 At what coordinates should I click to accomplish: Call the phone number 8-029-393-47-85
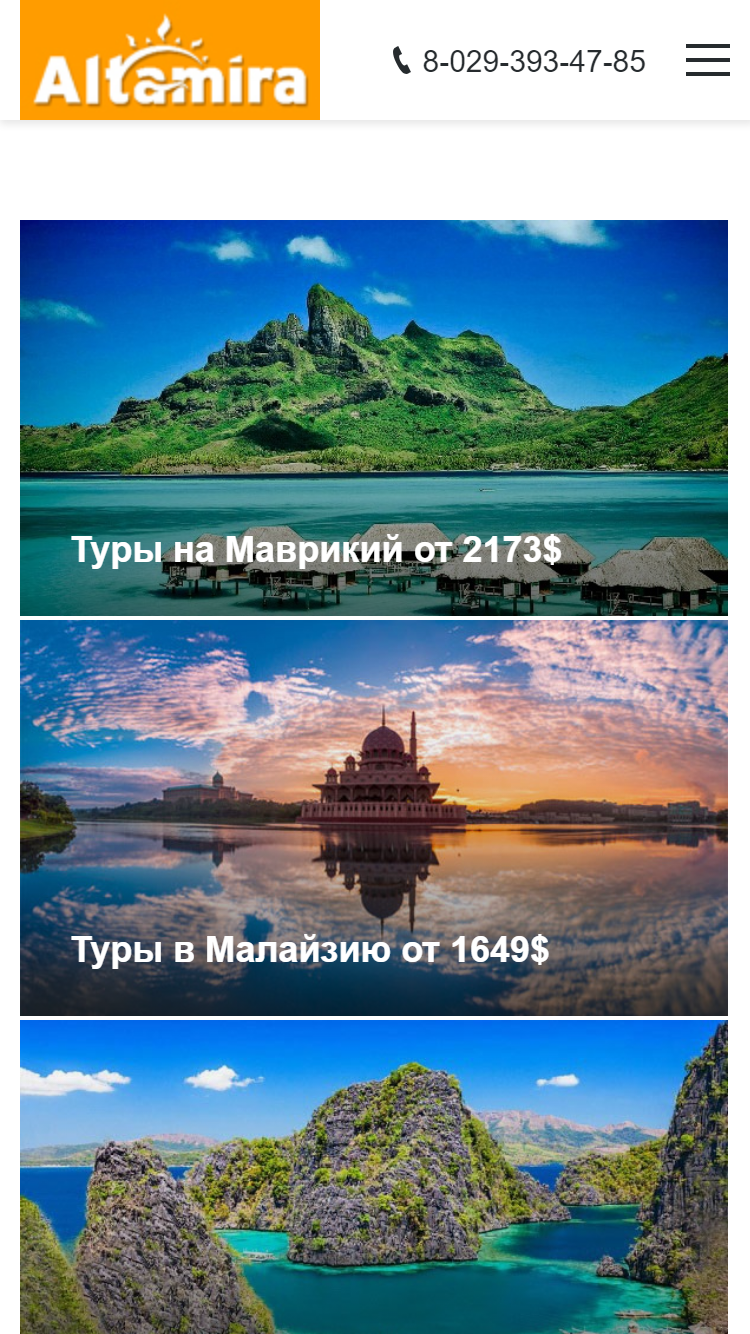(519, 61)
